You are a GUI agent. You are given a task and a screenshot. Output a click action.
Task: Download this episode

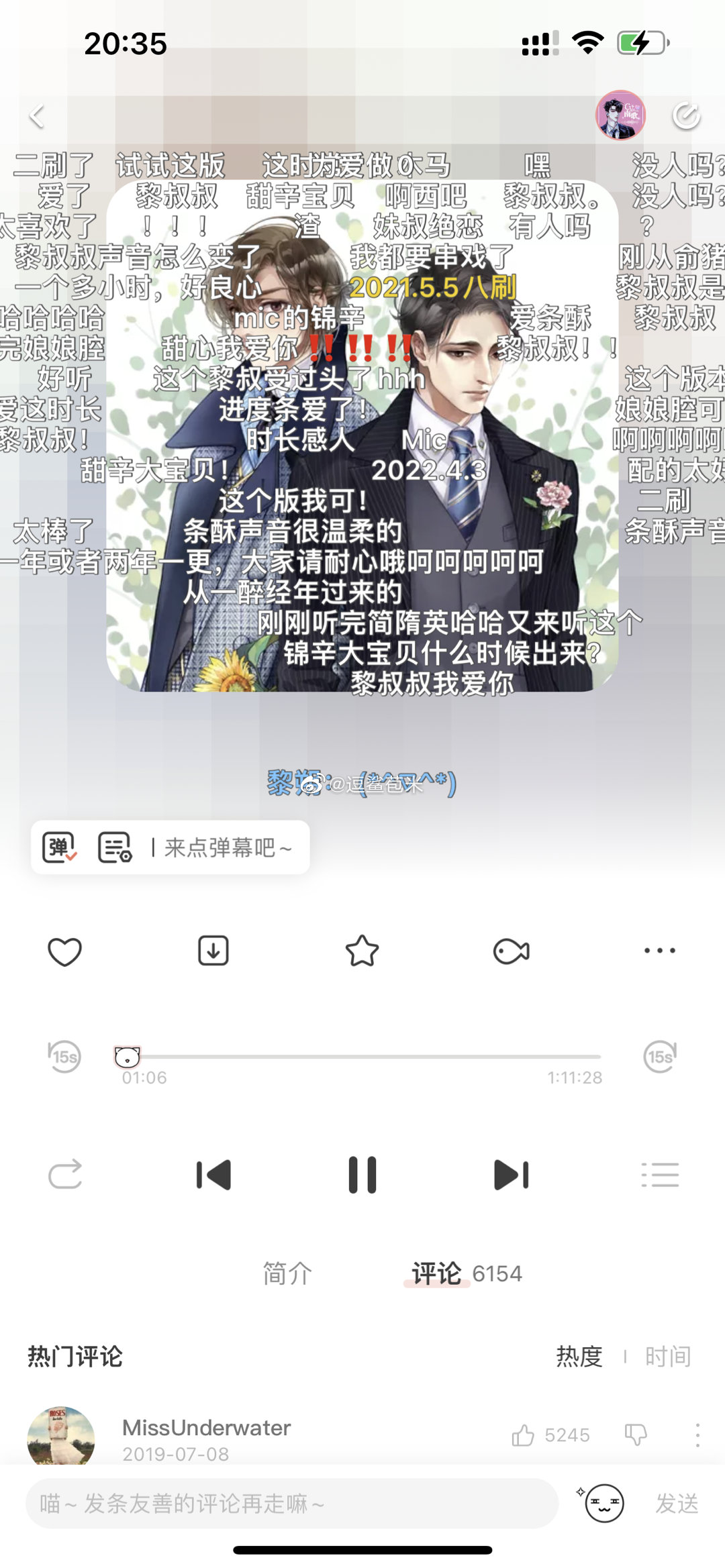(213, 951)
